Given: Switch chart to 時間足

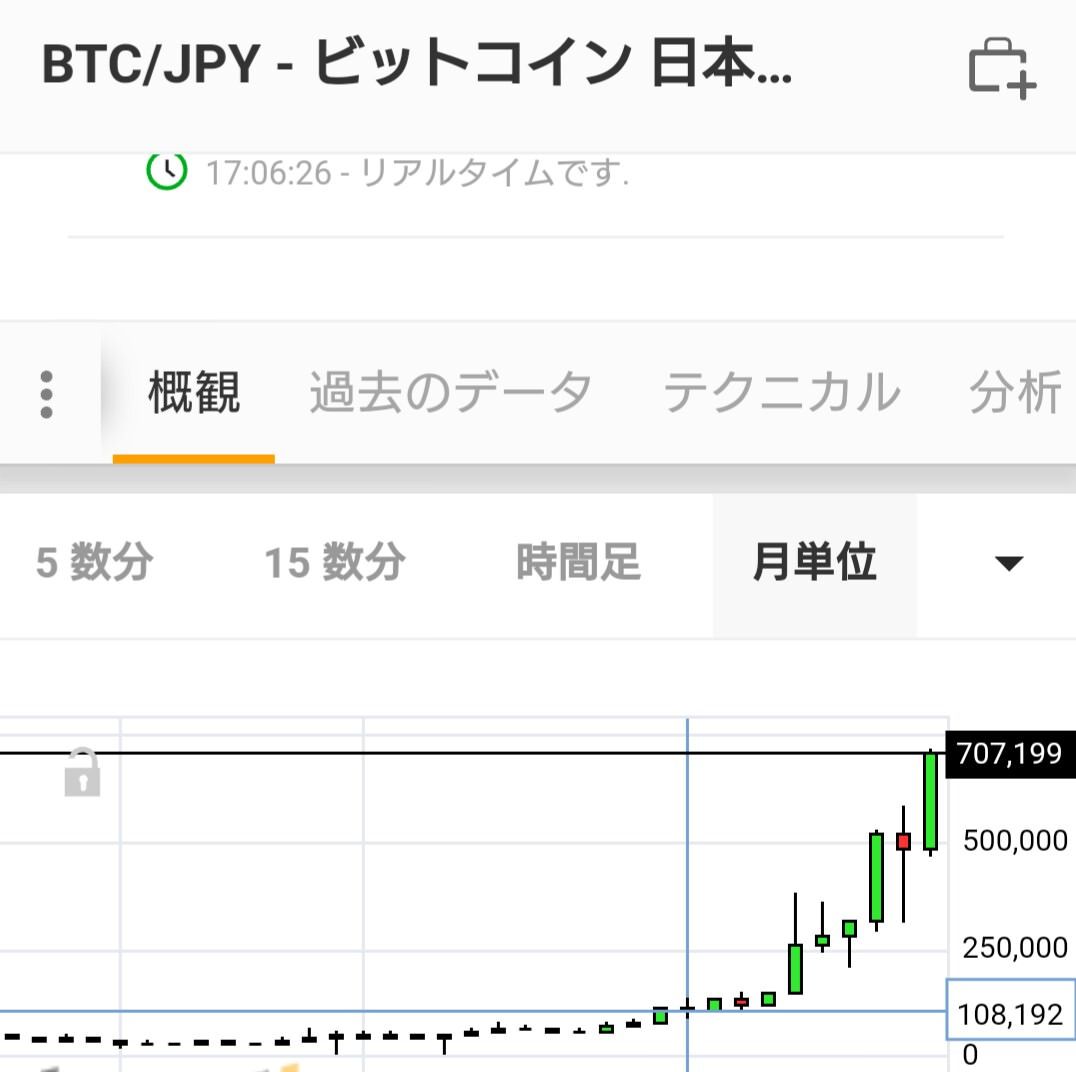Looking at the screenshot, I should coord(578,563).
